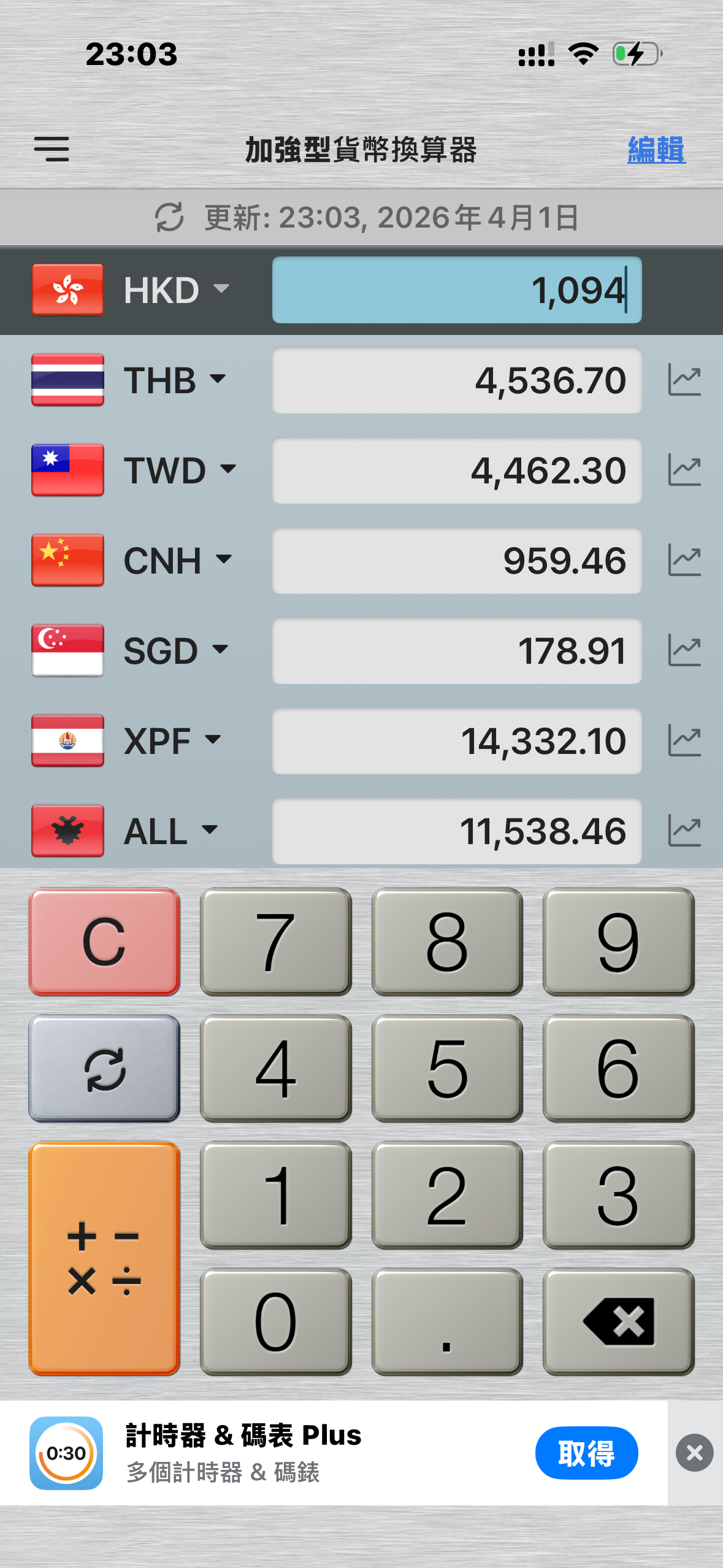The width and height of the screenshot is (723, 1568).
Task: Expand the XPF currency dropdown
Action: click(172, 740)
